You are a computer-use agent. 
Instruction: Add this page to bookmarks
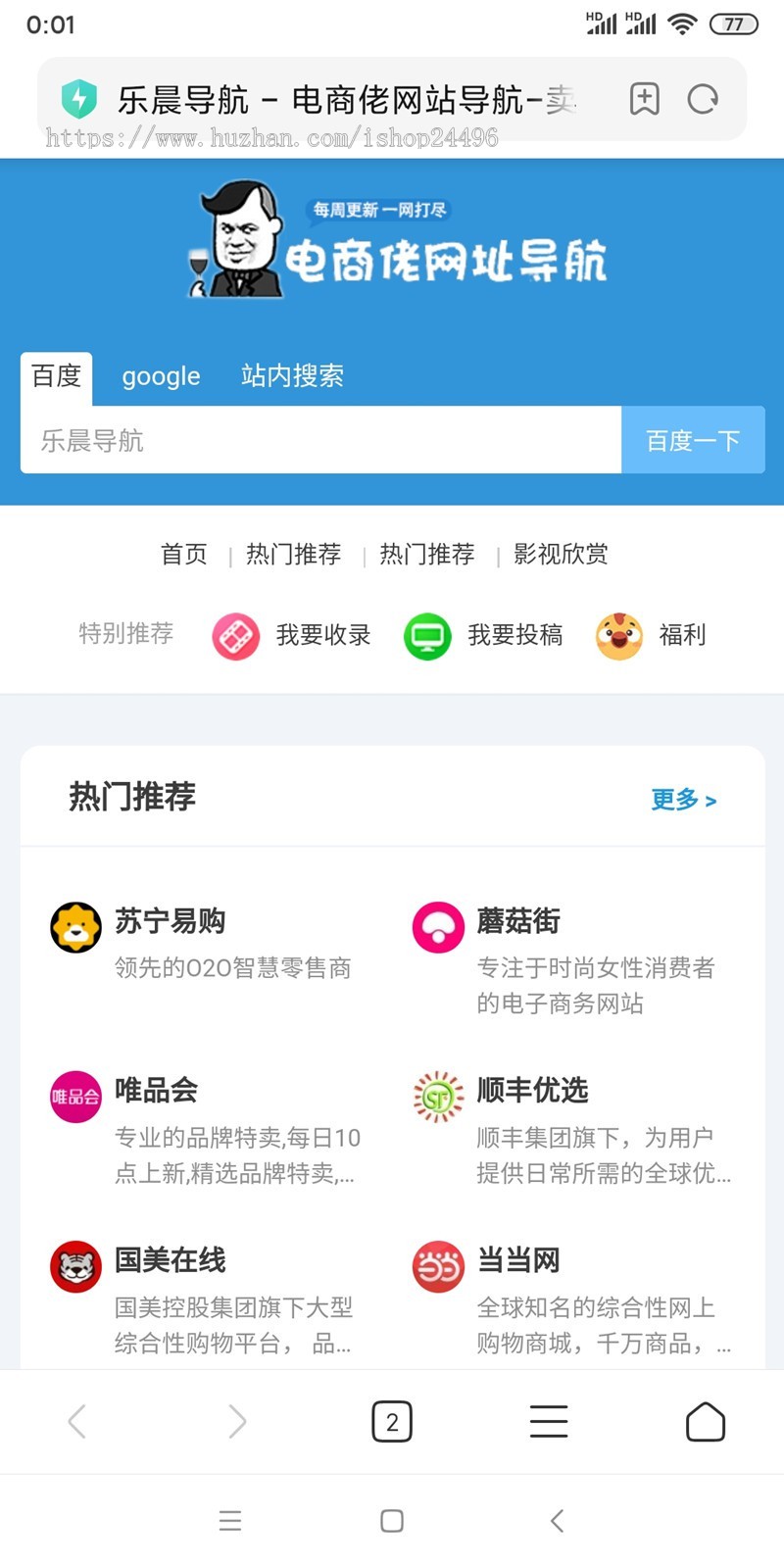644,99
